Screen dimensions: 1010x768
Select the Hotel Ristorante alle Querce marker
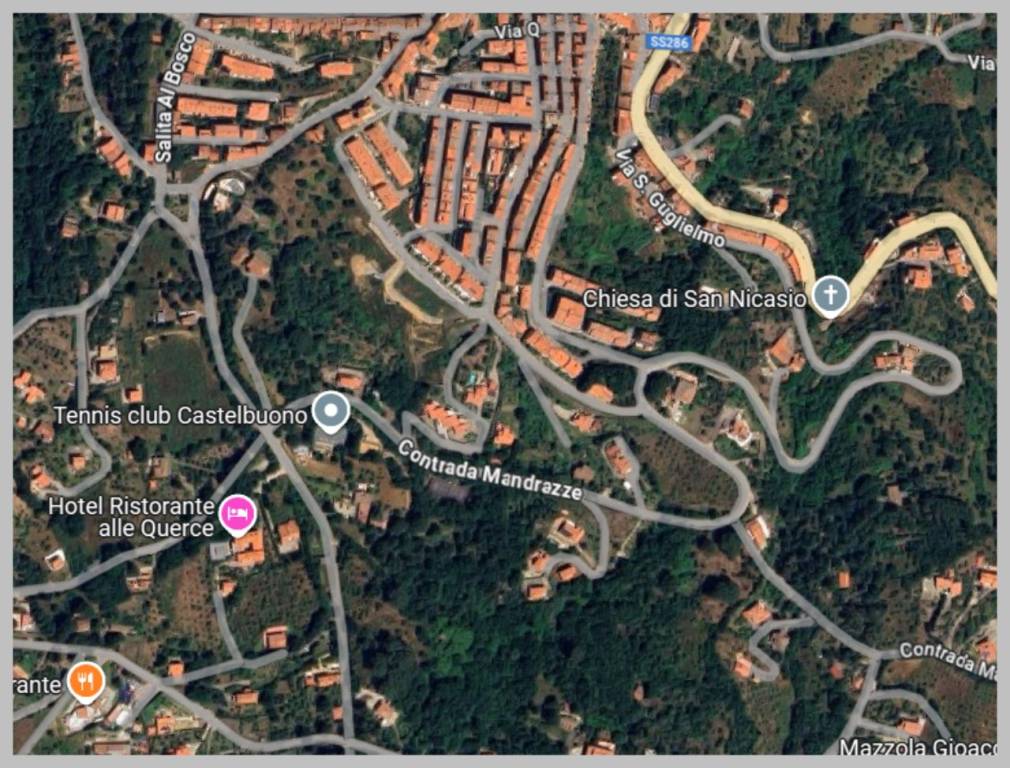(x=237, y=514)
